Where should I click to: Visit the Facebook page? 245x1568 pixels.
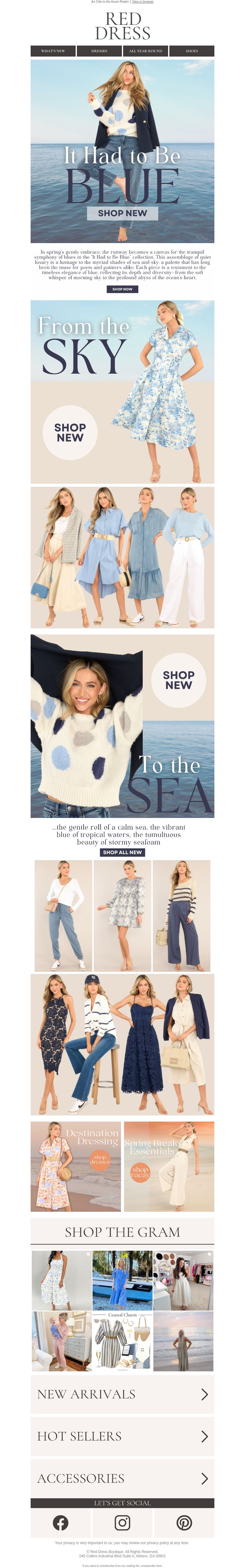click(60, 1523)
